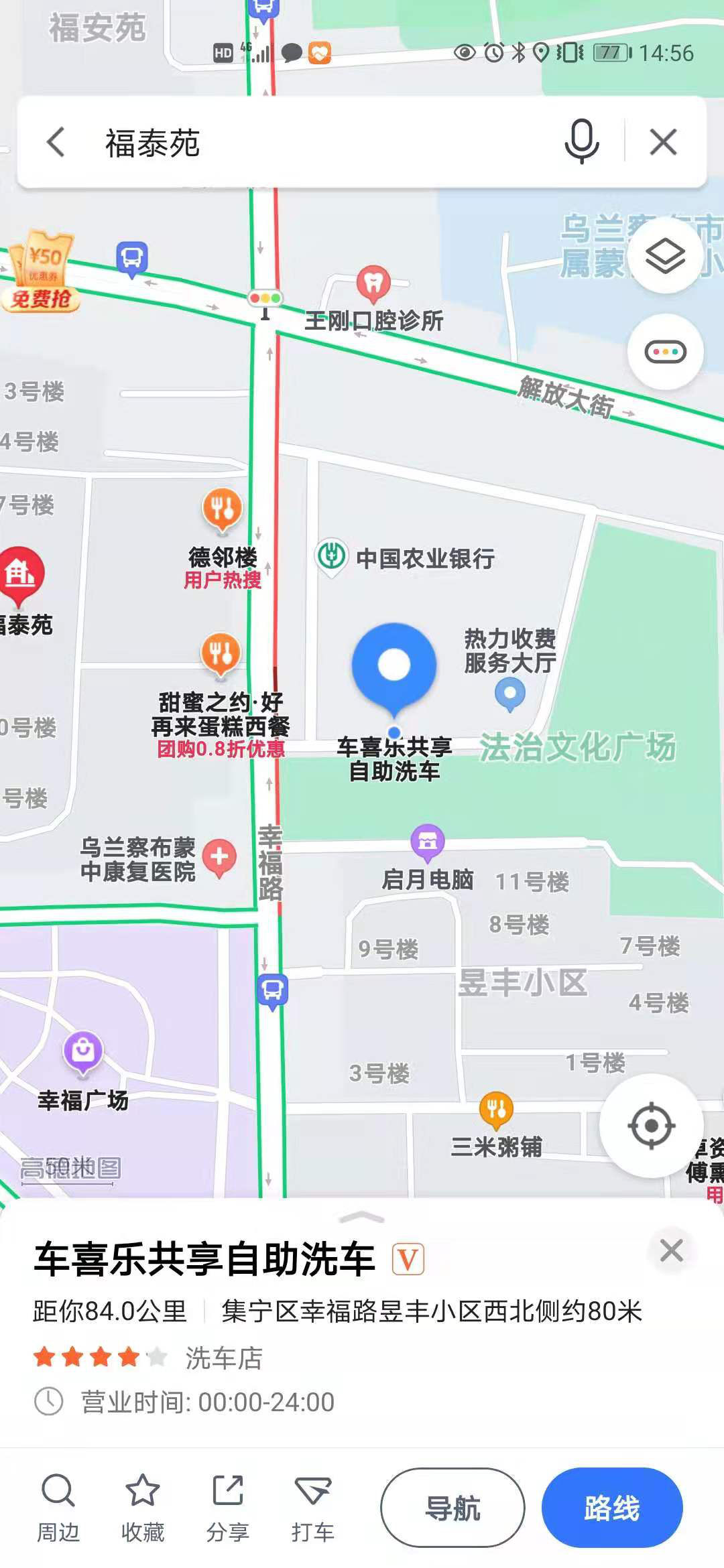724x1568 pixels.
Task: Hail a ride with 打车
Action: coord(312,1506)
